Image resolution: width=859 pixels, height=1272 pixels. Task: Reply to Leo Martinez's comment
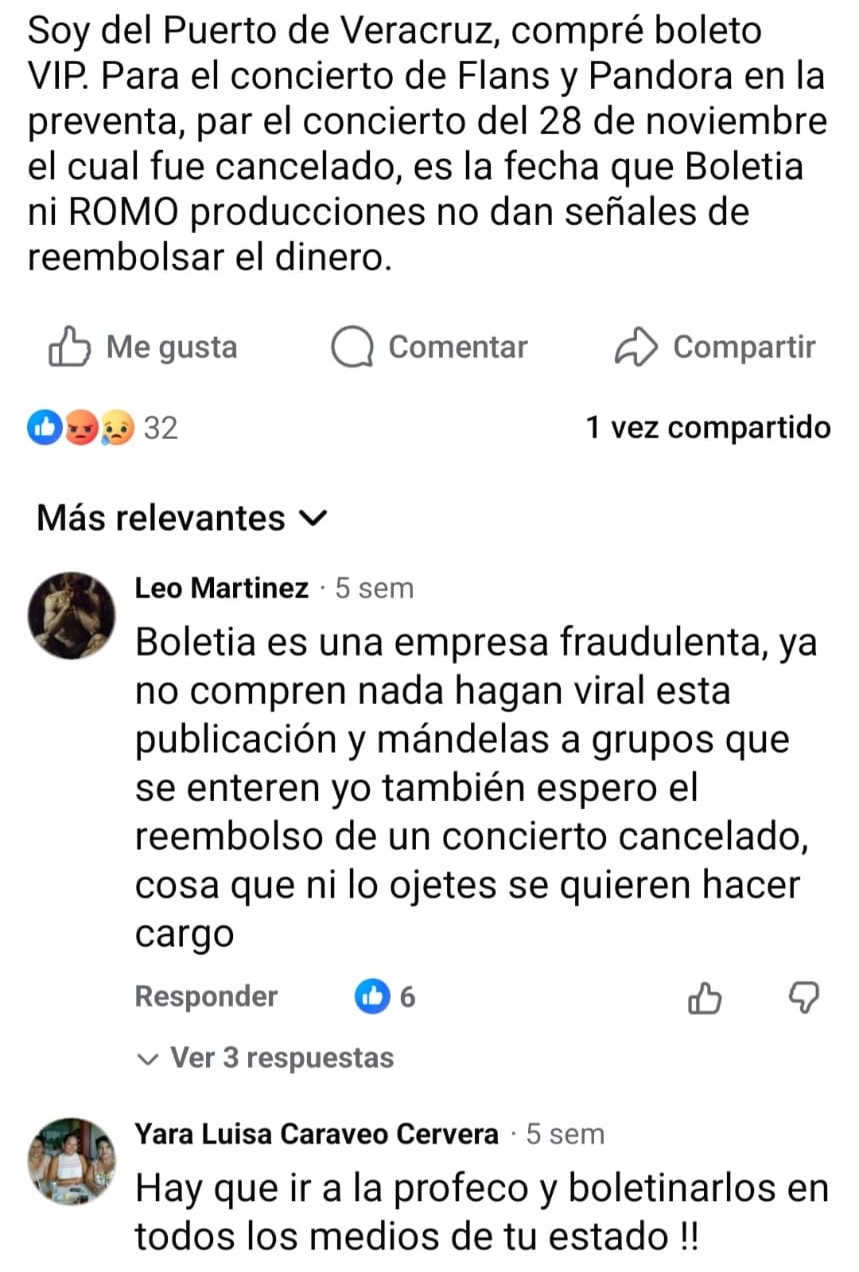point(206,997)
